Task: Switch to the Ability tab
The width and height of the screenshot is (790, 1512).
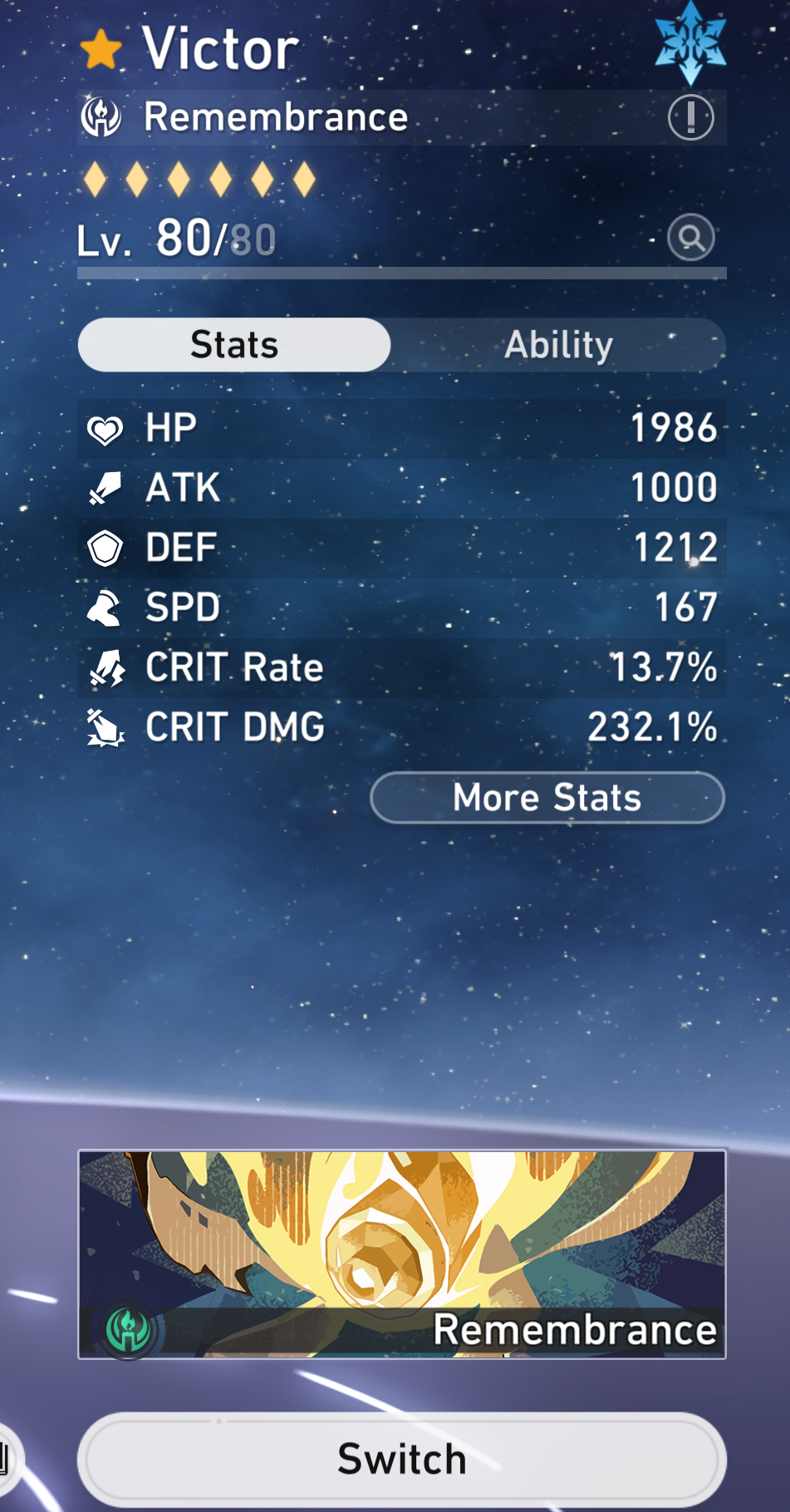Action: point(558,345)
